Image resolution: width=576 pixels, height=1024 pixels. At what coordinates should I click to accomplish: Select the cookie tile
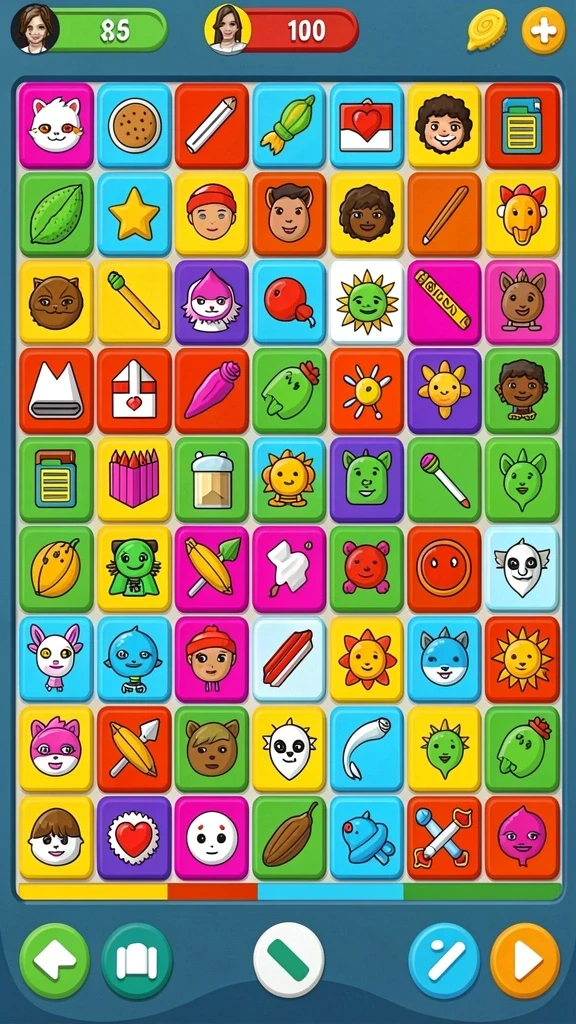point(134,125)
